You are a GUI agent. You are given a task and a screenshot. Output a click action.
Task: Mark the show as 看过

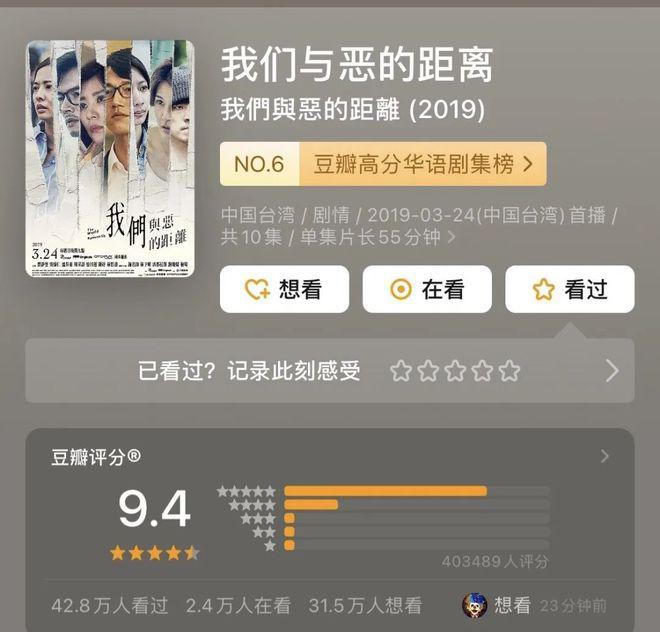(x=570, y=290)
